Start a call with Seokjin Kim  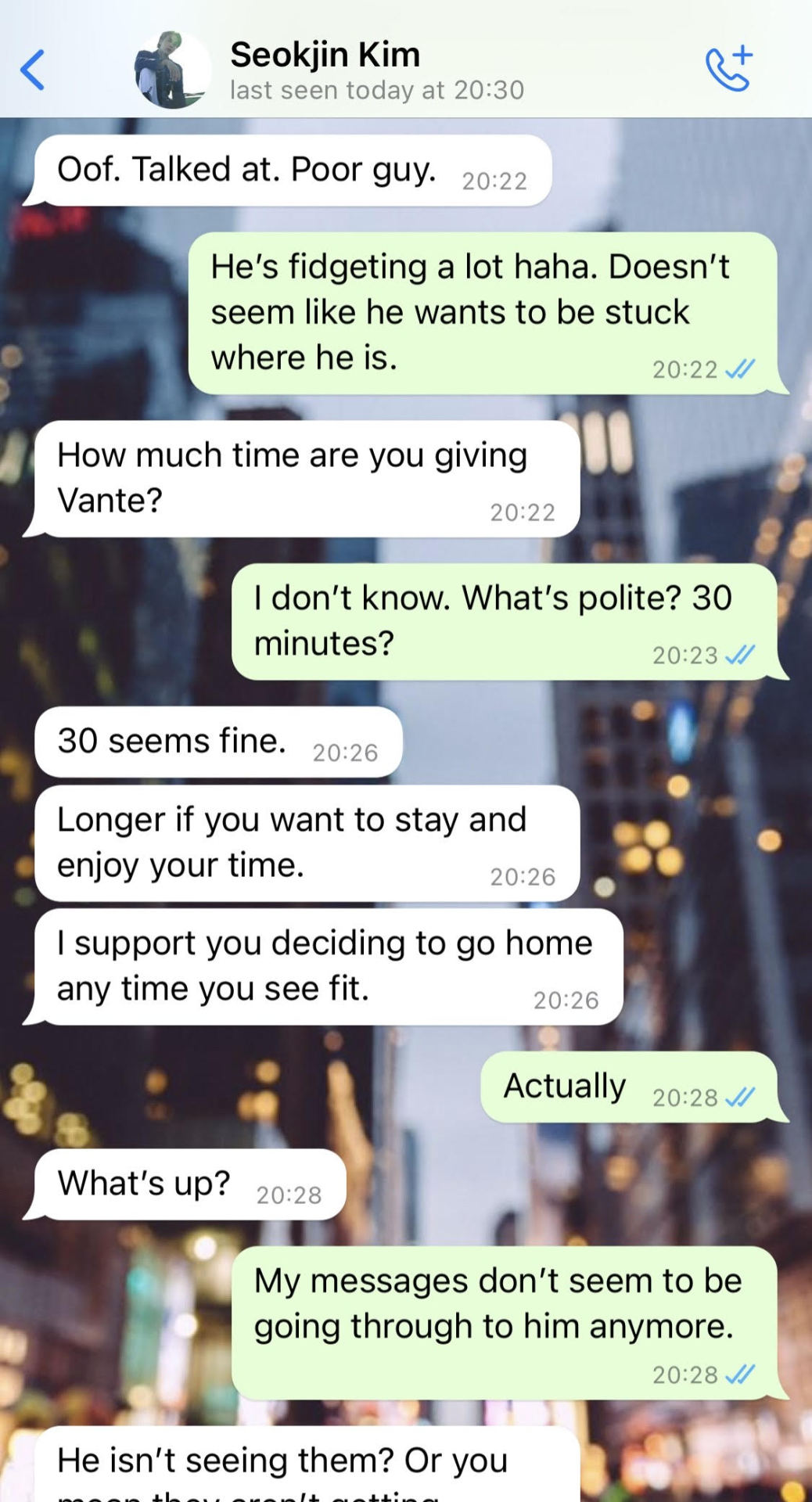[729, 69]
